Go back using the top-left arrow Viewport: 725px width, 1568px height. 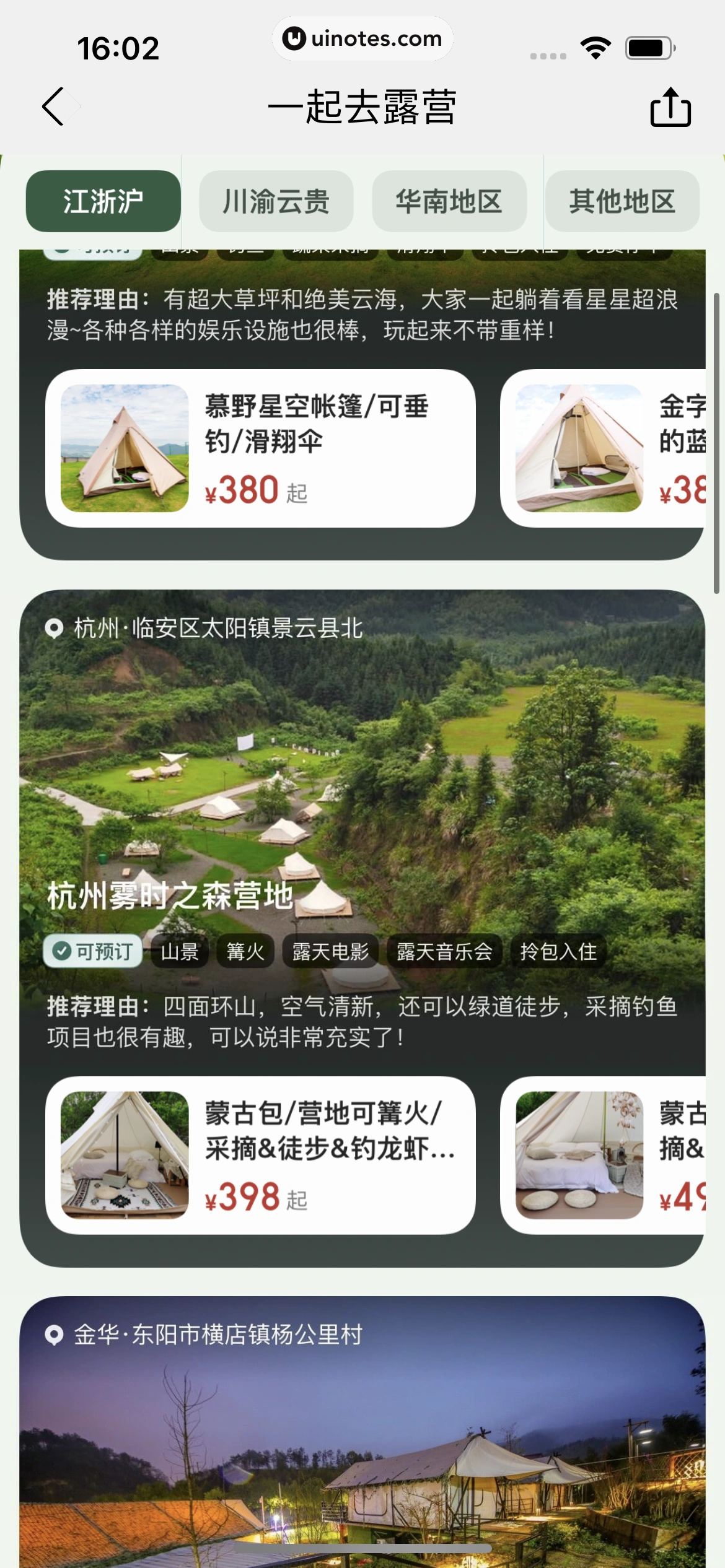coord(55,107)
